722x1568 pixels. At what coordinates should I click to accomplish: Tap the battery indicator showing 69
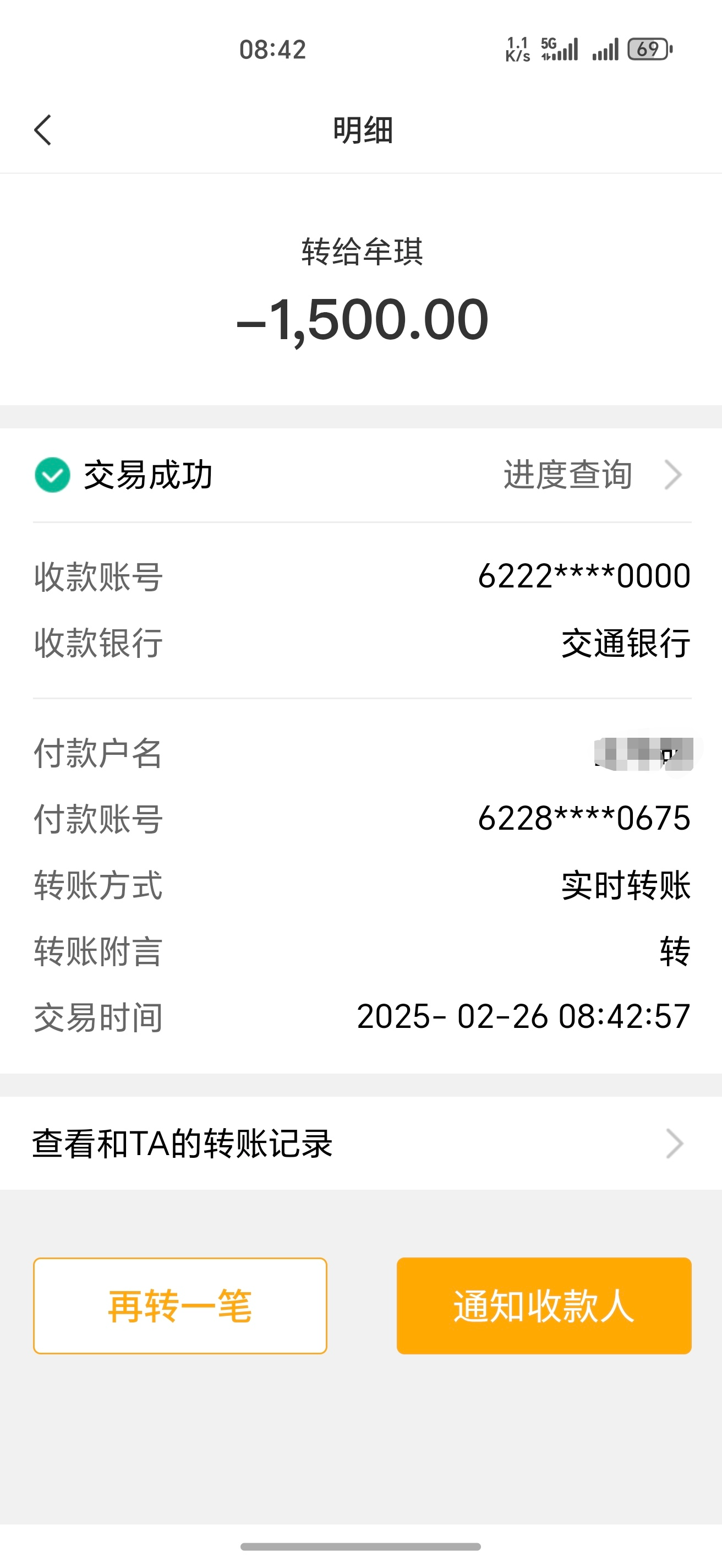(649, 47)
